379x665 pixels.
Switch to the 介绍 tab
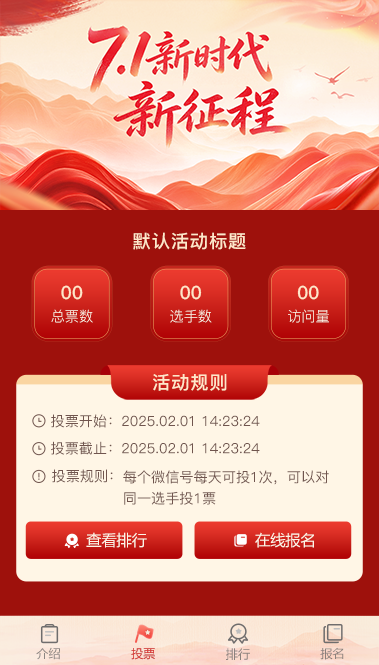coord(48,641)
